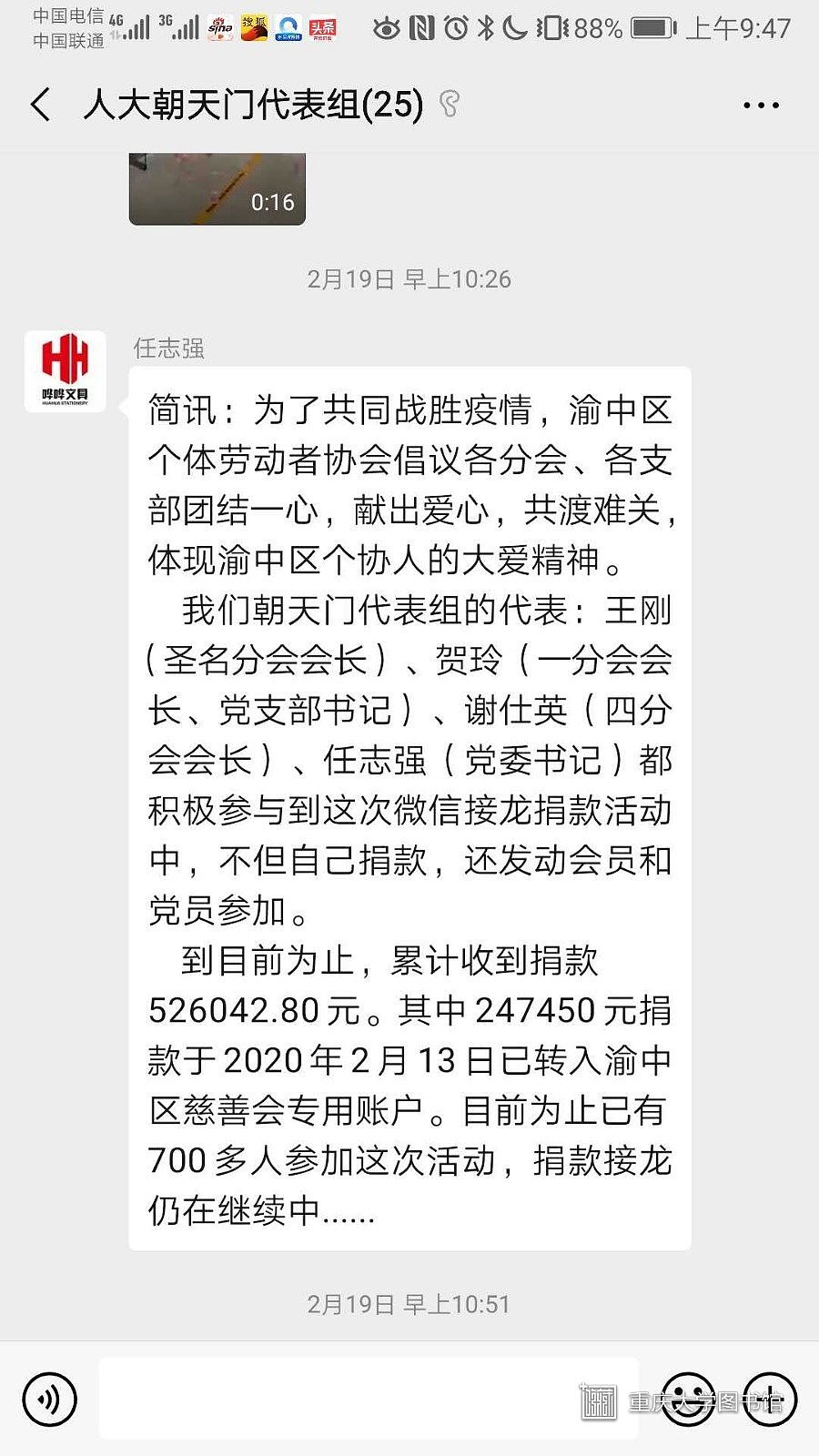This screenshot has height=1456, width=819.
Task: Open the chat info overflow menu
Action: click(x=761, y=106)
